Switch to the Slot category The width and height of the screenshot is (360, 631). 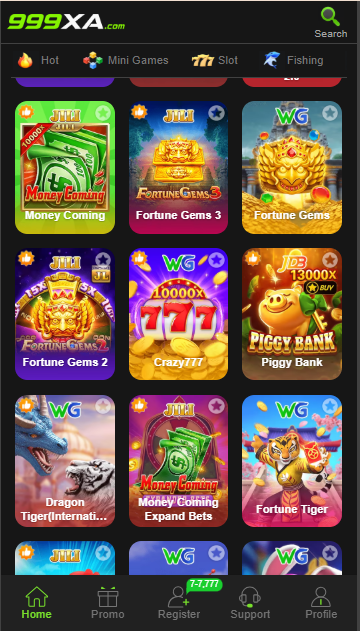click(215, 60)
